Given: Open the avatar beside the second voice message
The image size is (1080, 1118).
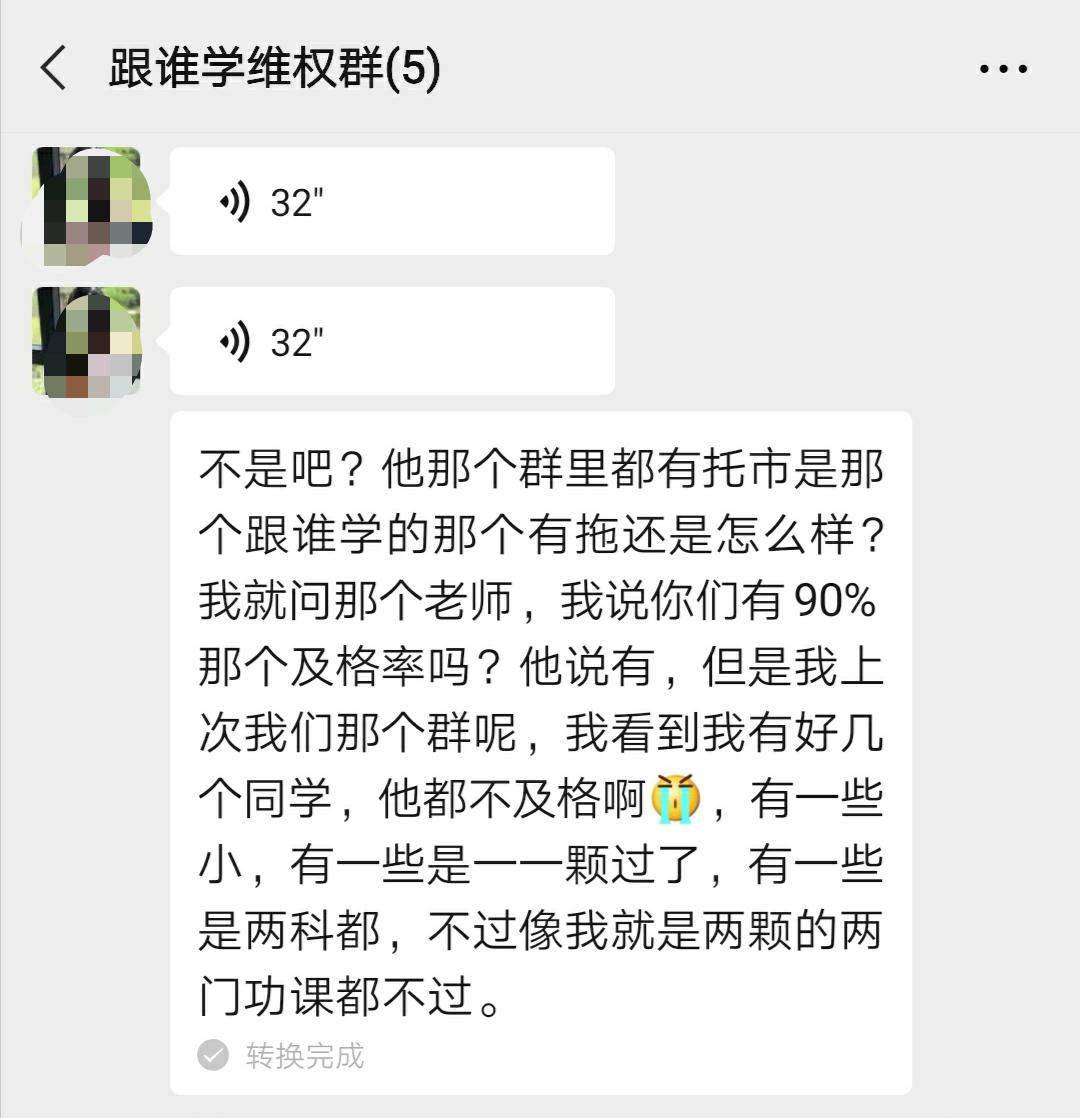Looking at the screenshot, I should 87,343.
